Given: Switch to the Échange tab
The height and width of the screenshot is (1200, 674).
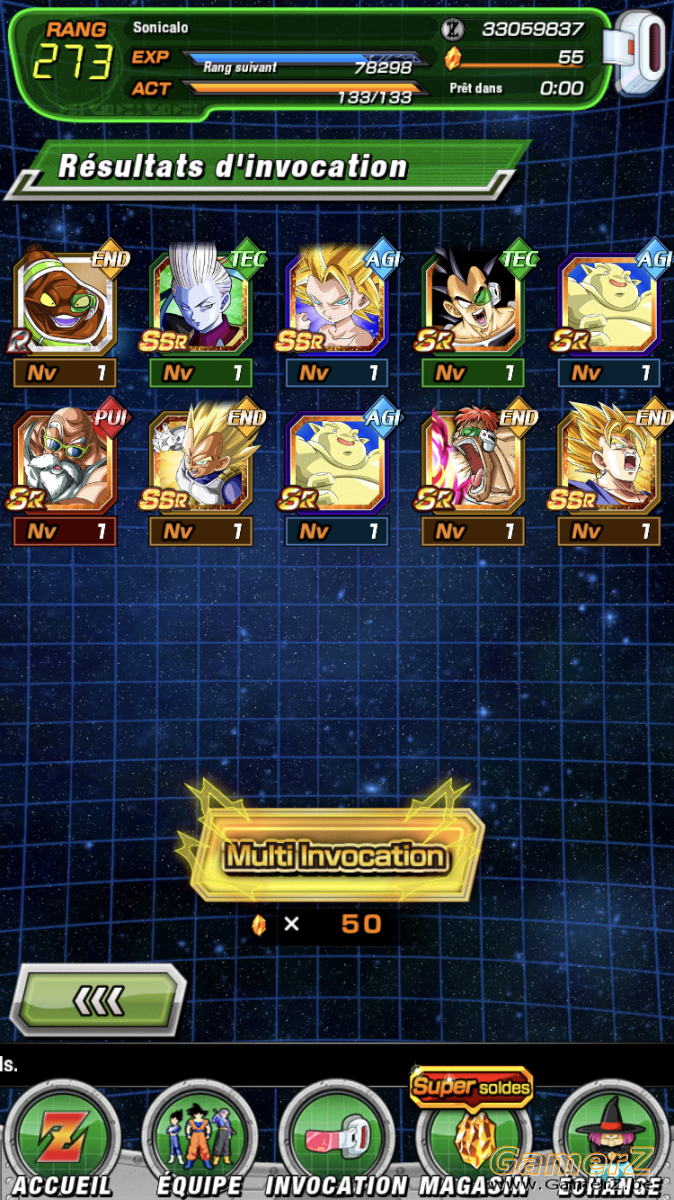Looking at the screenshot, I should (612, 1140).
